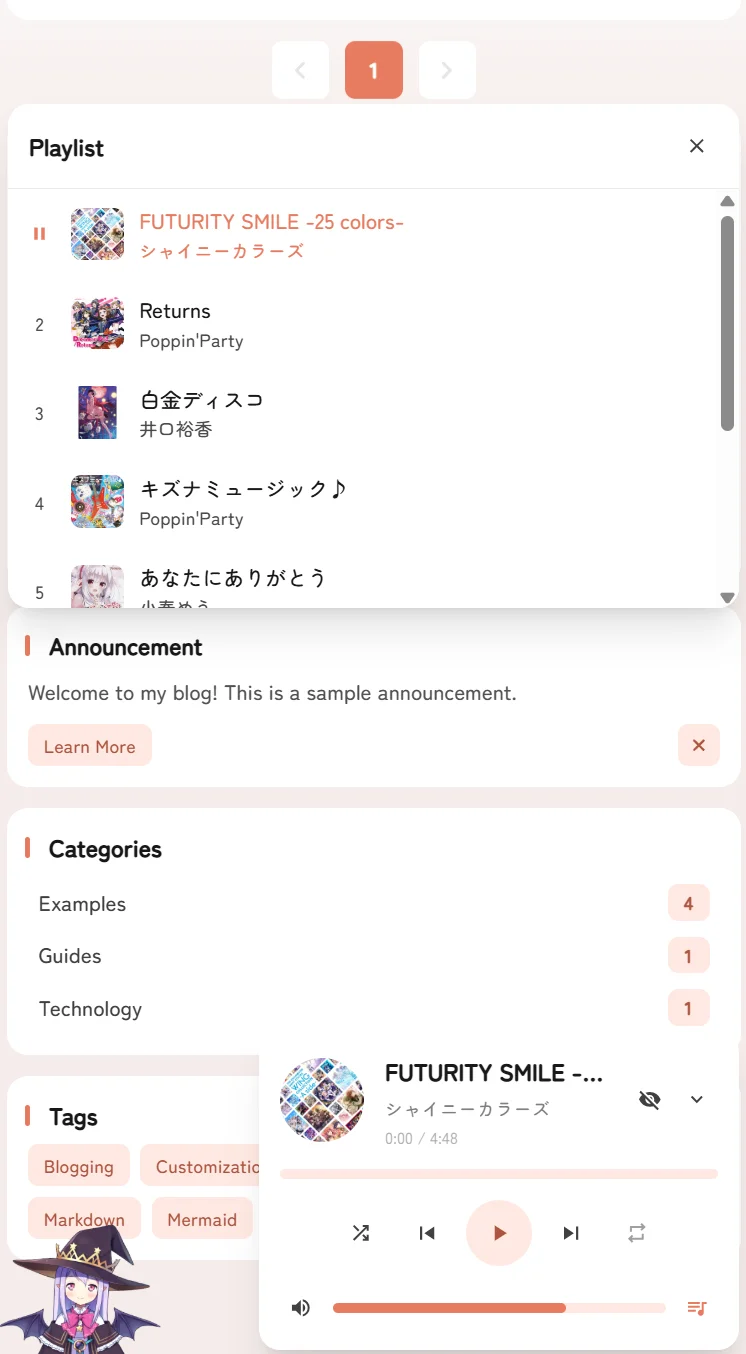This screenshot has height=1354, width=746.
Task: Open the Examples category
Action: pyautogui.click(x=82, y=904)
